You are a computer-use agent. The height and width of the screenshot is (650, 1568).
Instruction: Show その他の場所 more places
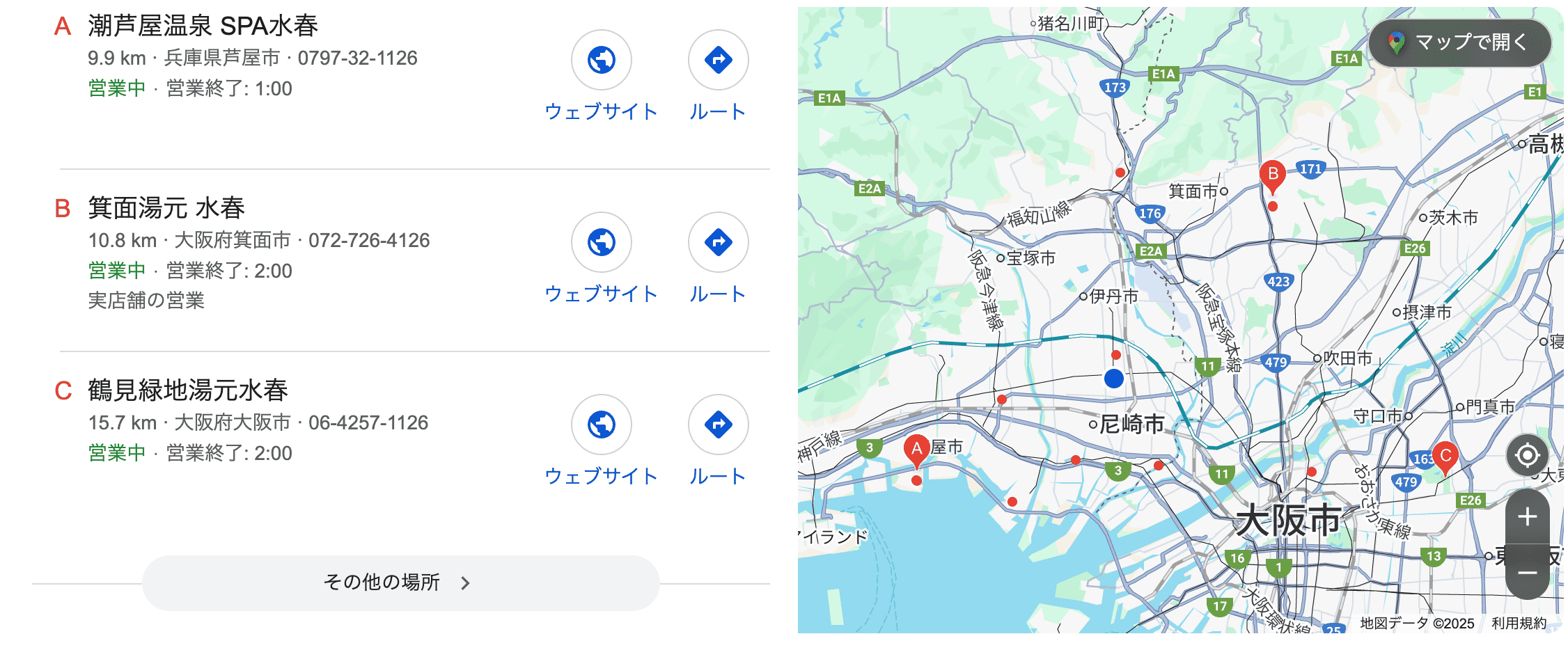click(x=400, y=582)
